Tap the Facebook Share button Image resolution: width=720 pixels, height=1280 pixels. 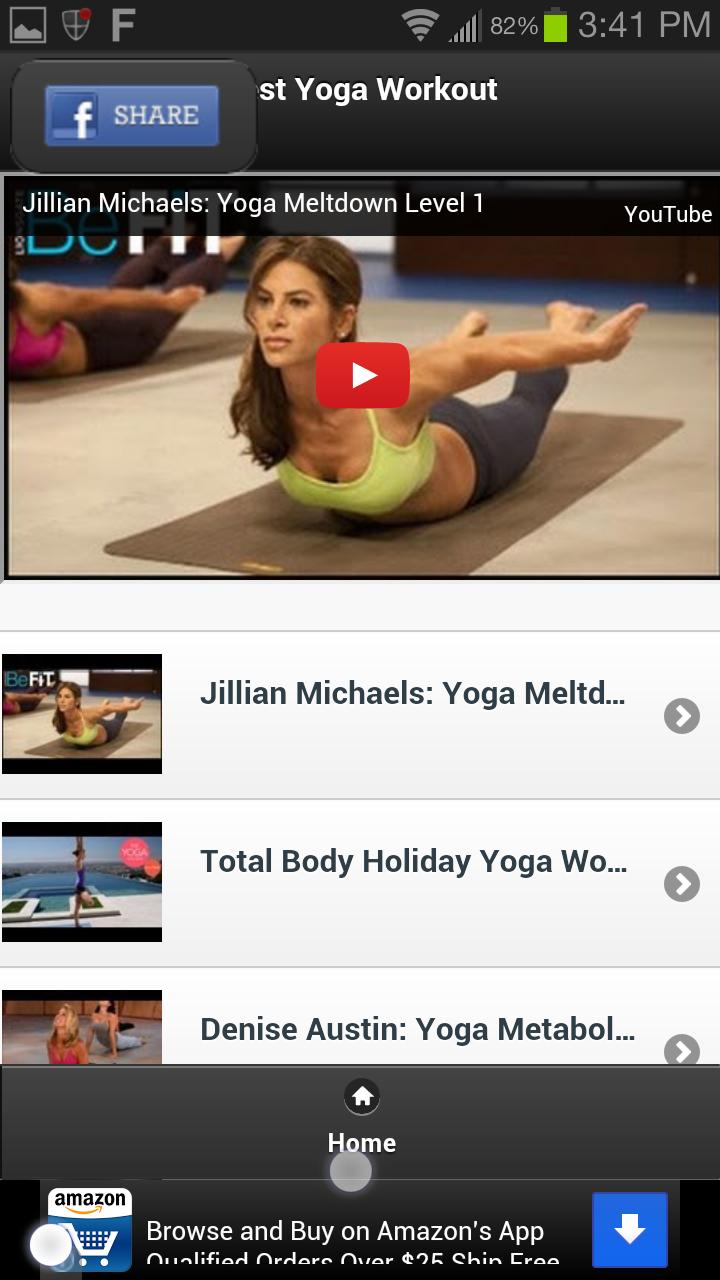point(131,113)
